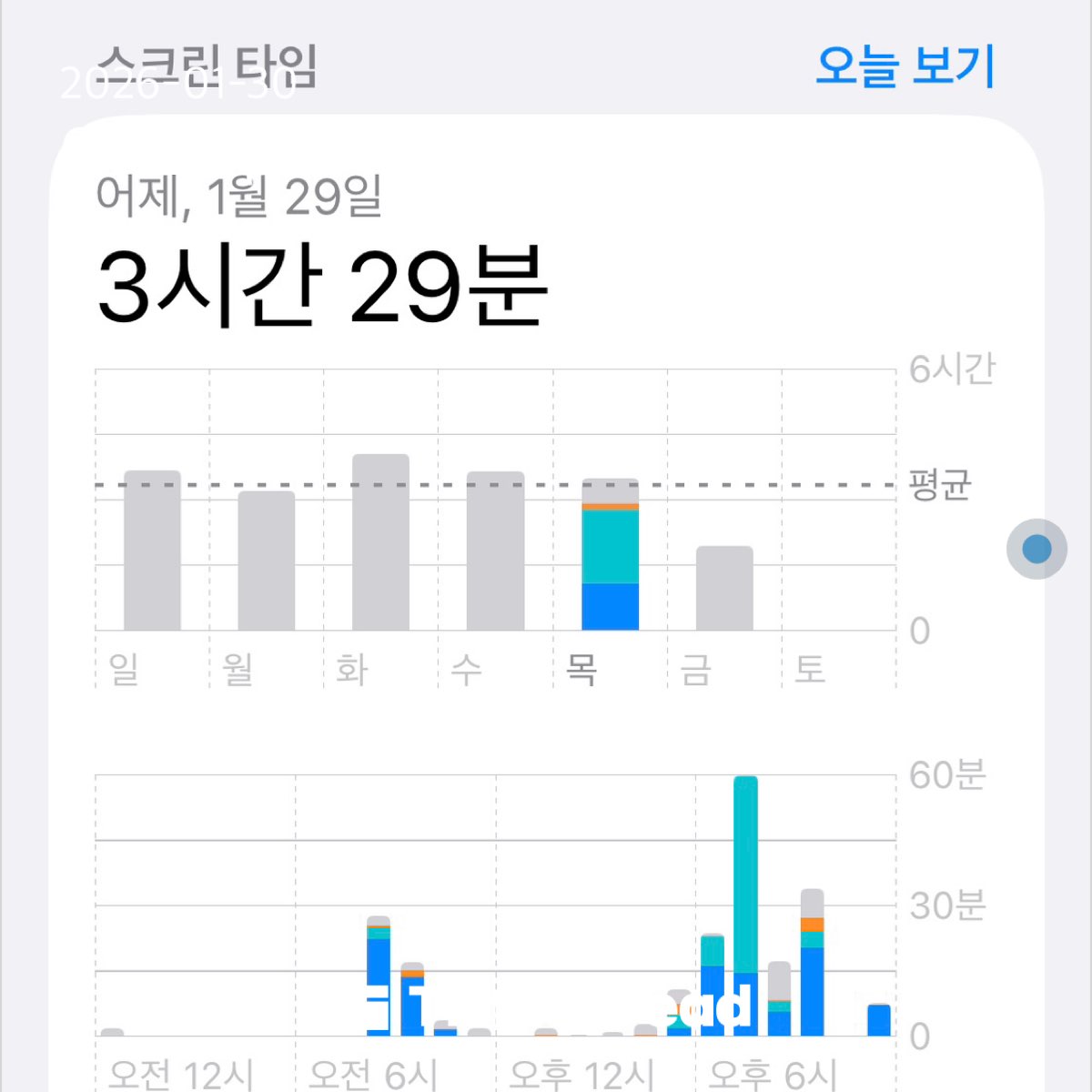
Task: Tap the highlighted 목 bar
Action: pyautogui.click(x=610, y=555)
